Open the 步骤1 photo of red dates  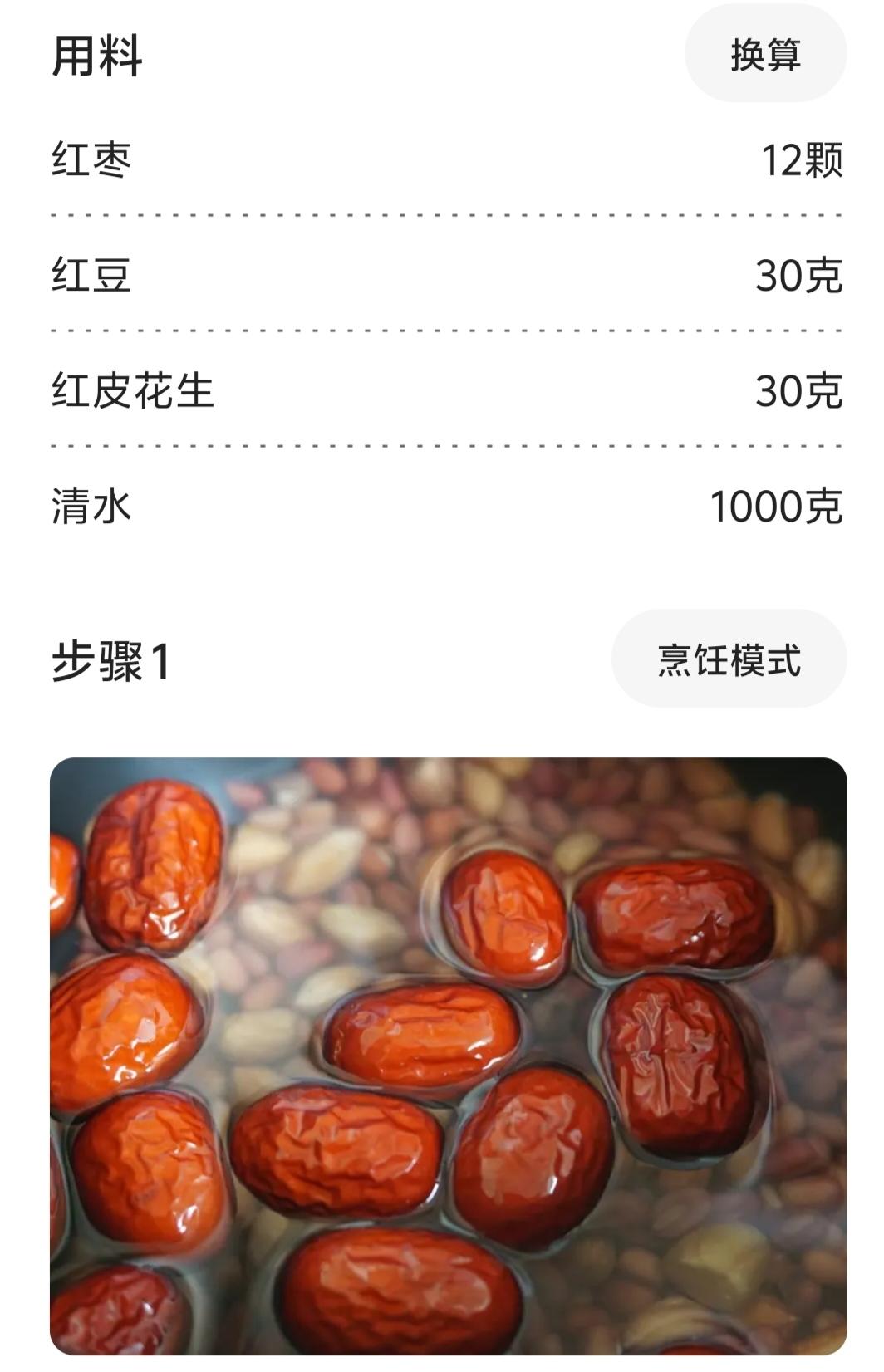pos(449,1055)
